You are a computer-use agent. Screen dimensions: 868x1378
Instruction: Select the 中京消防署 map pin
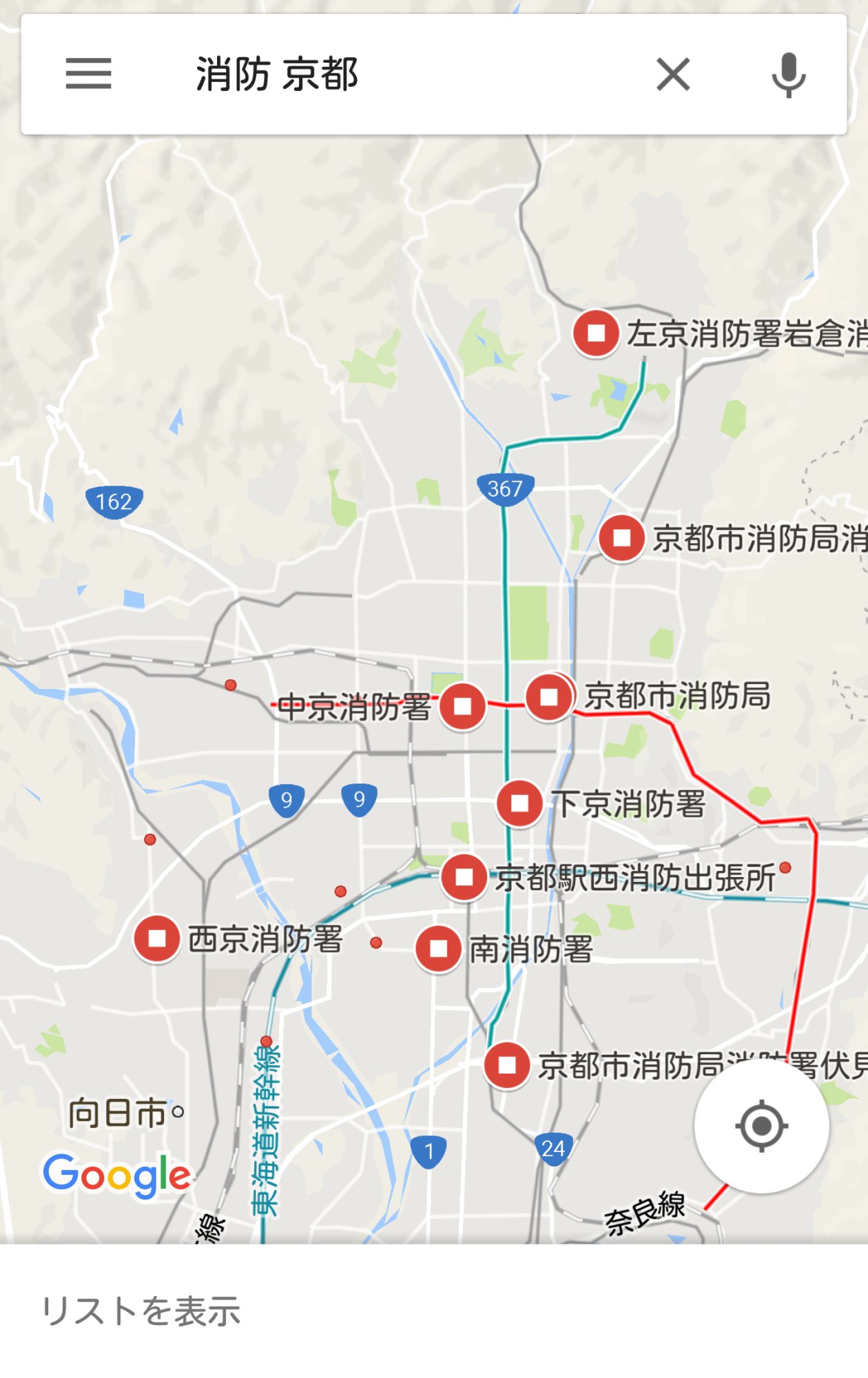(x=463, y=706)
